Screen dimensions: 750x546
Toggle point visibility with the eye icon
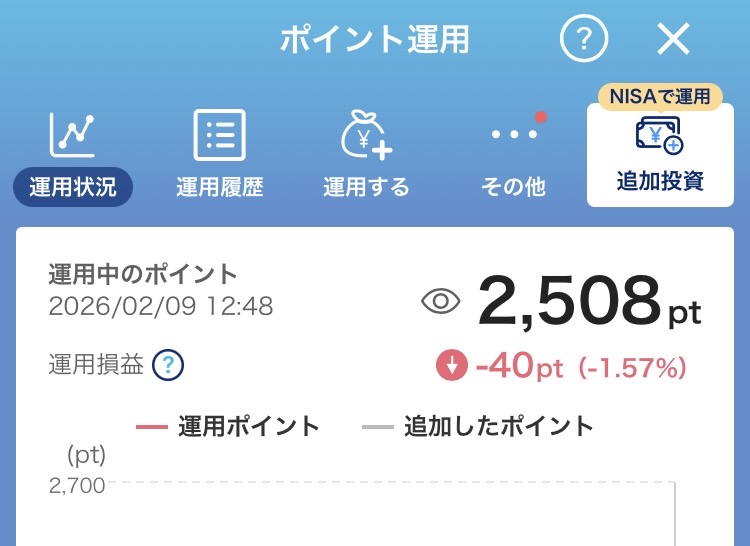point(440,301)
